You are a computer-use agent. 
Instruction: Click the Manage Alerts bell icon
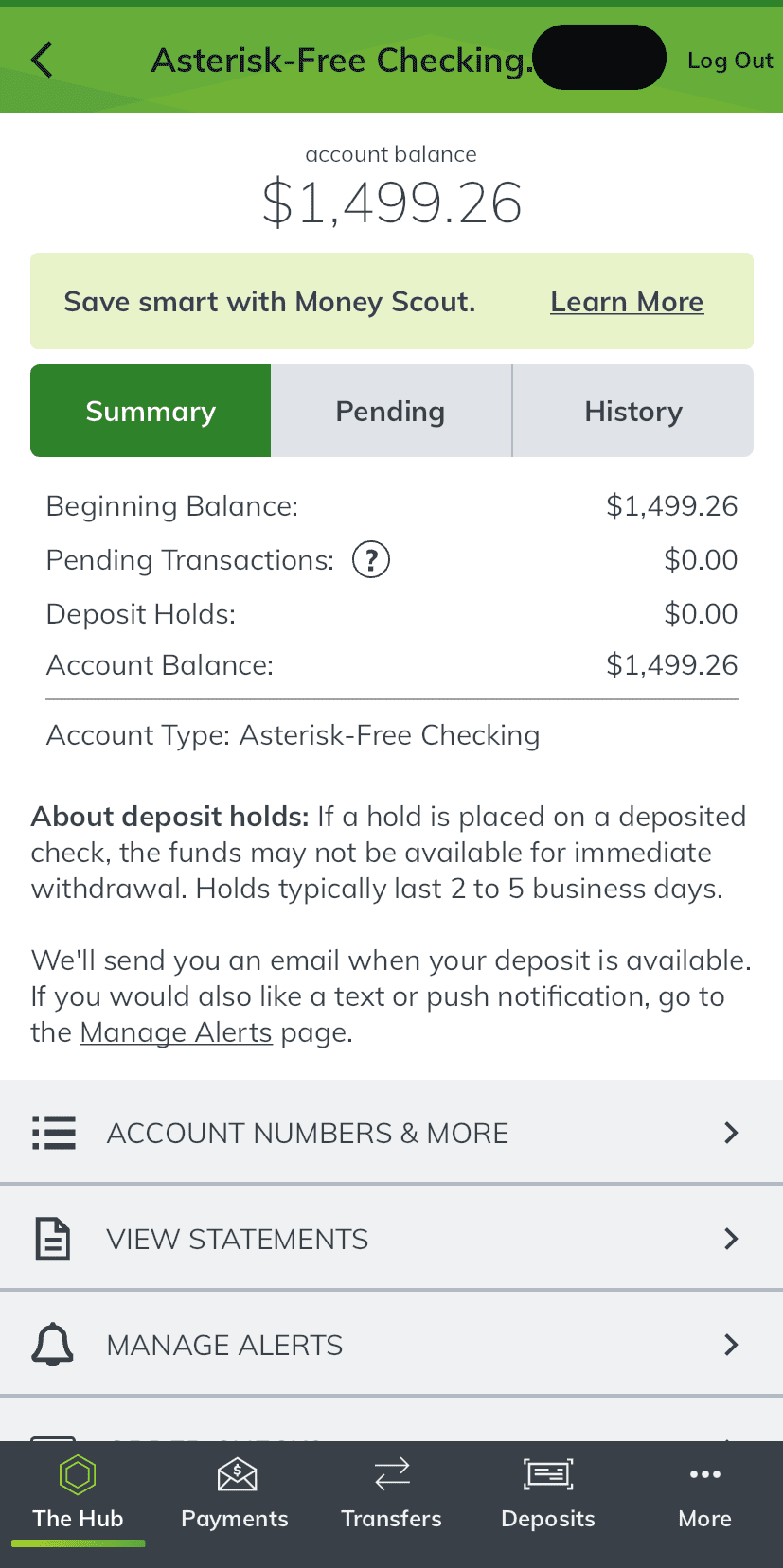54,1344
